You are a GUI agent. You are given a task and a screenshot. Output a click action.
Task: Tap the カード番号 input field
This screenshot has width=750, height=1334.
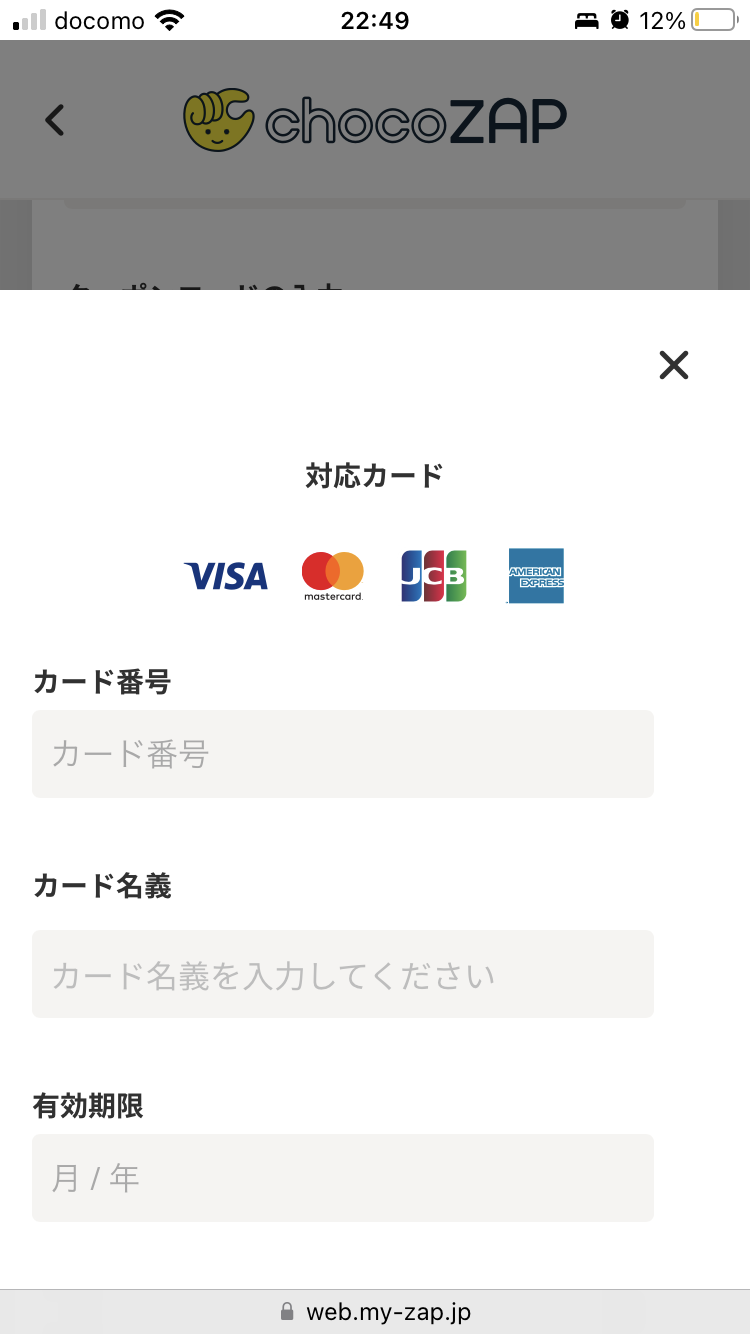click(343, 754)
